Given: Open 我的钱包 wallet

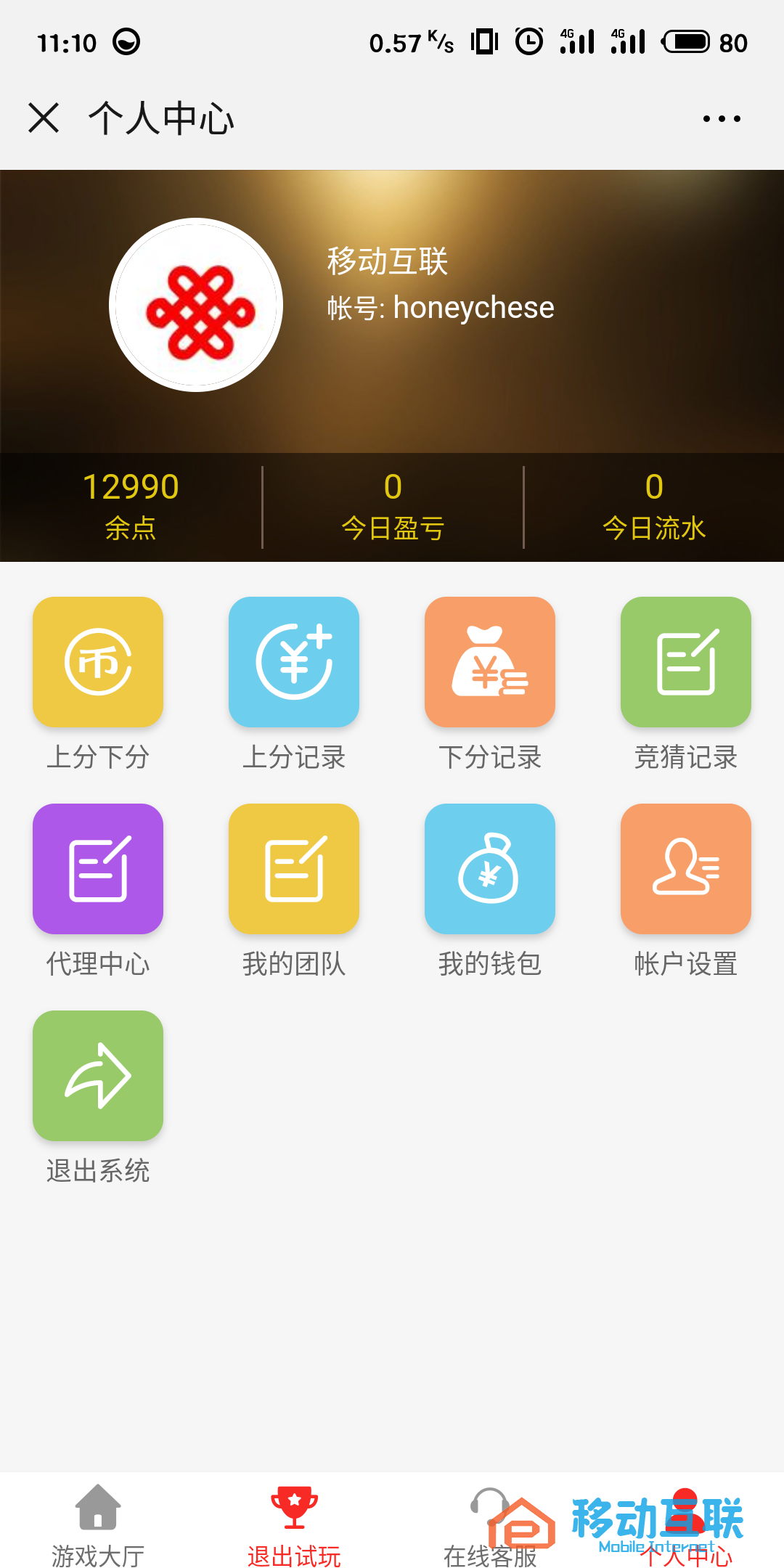Looking at the screenshot, I should point(490,869).
